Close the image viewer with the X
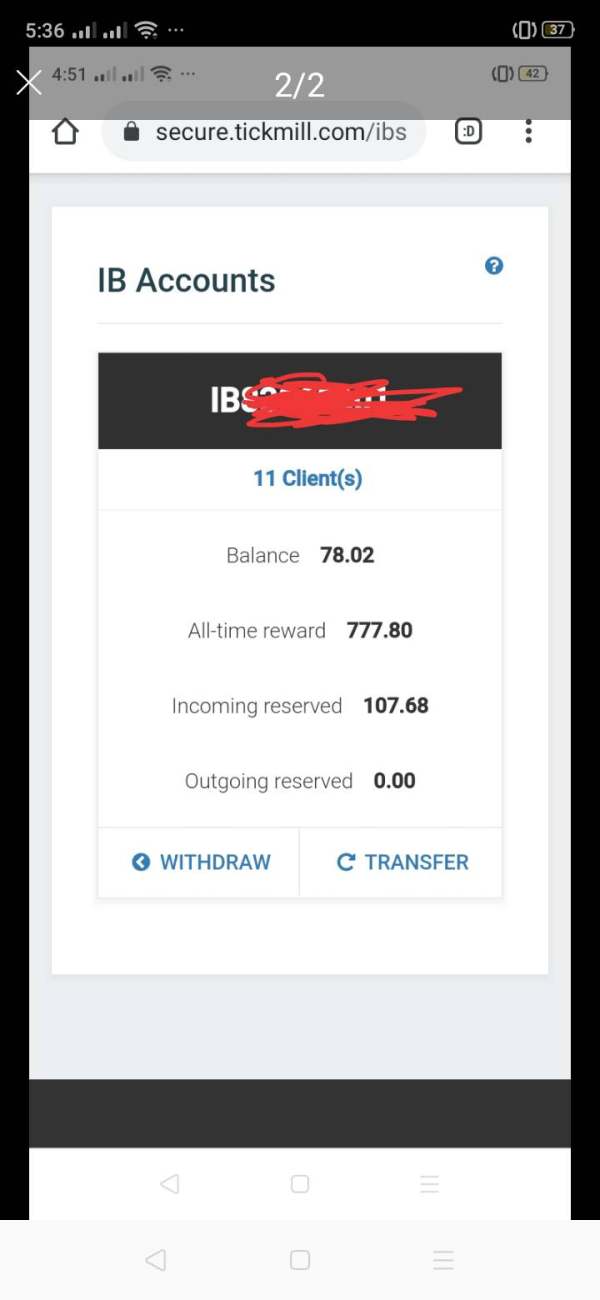The width and height of the screenshot is (600, 1300). 29,82
